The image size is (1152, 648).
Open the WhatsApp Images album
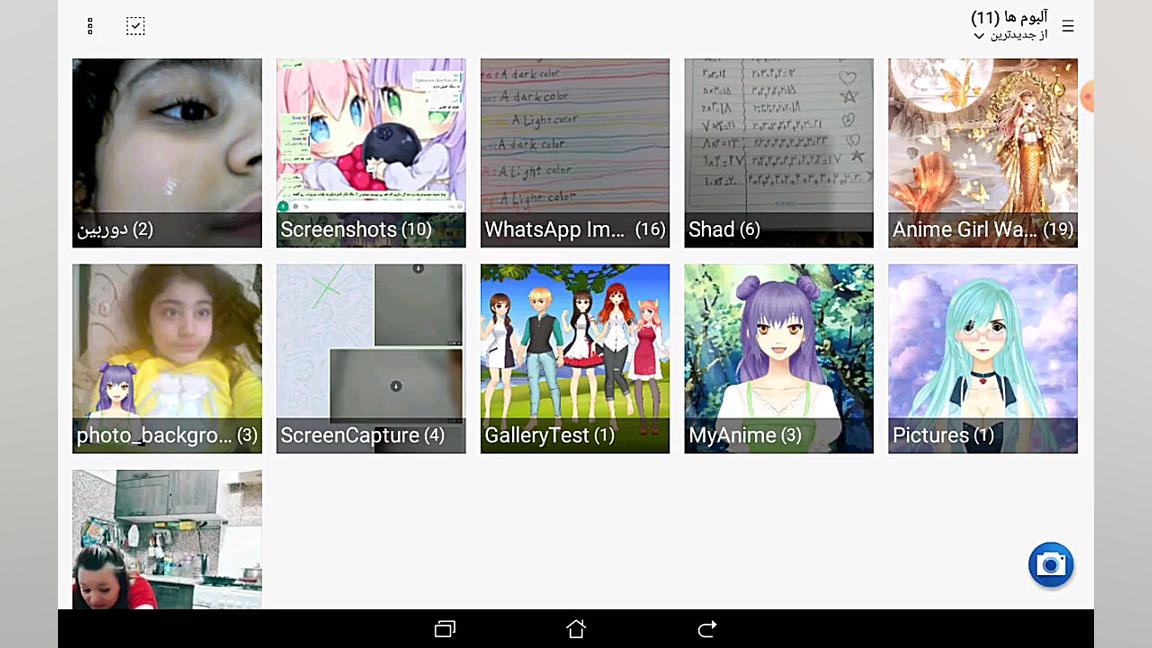(x=575, y=152)
